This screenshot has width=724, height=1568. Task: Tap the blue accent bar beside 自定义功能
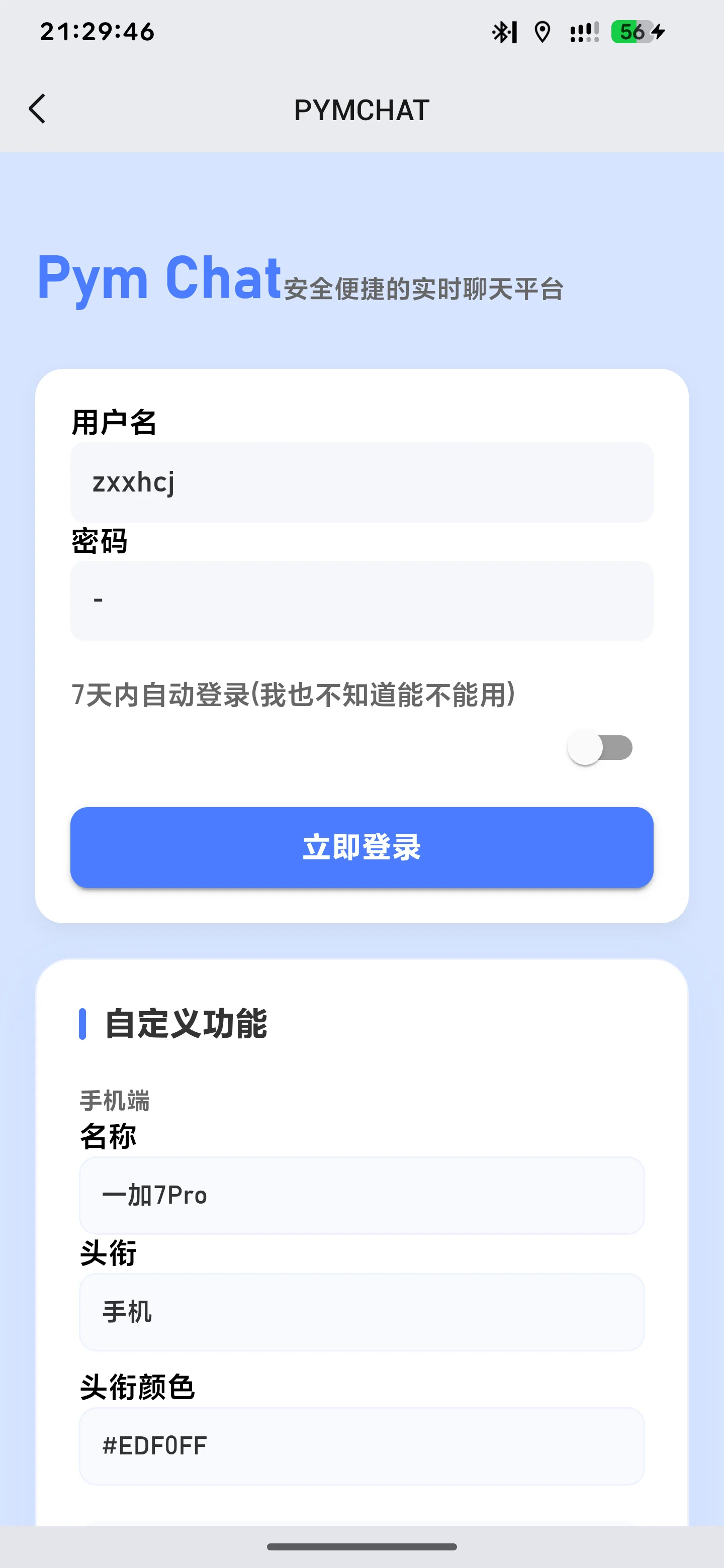pyautogui.click(x=84, y=1024)
